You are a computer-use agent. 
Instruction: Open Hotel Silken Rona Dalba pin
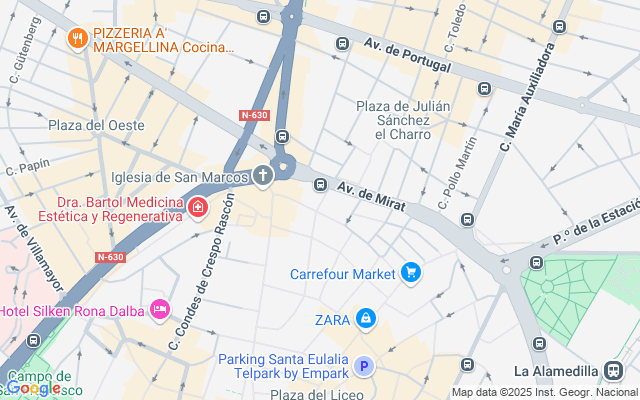point(160,310)
